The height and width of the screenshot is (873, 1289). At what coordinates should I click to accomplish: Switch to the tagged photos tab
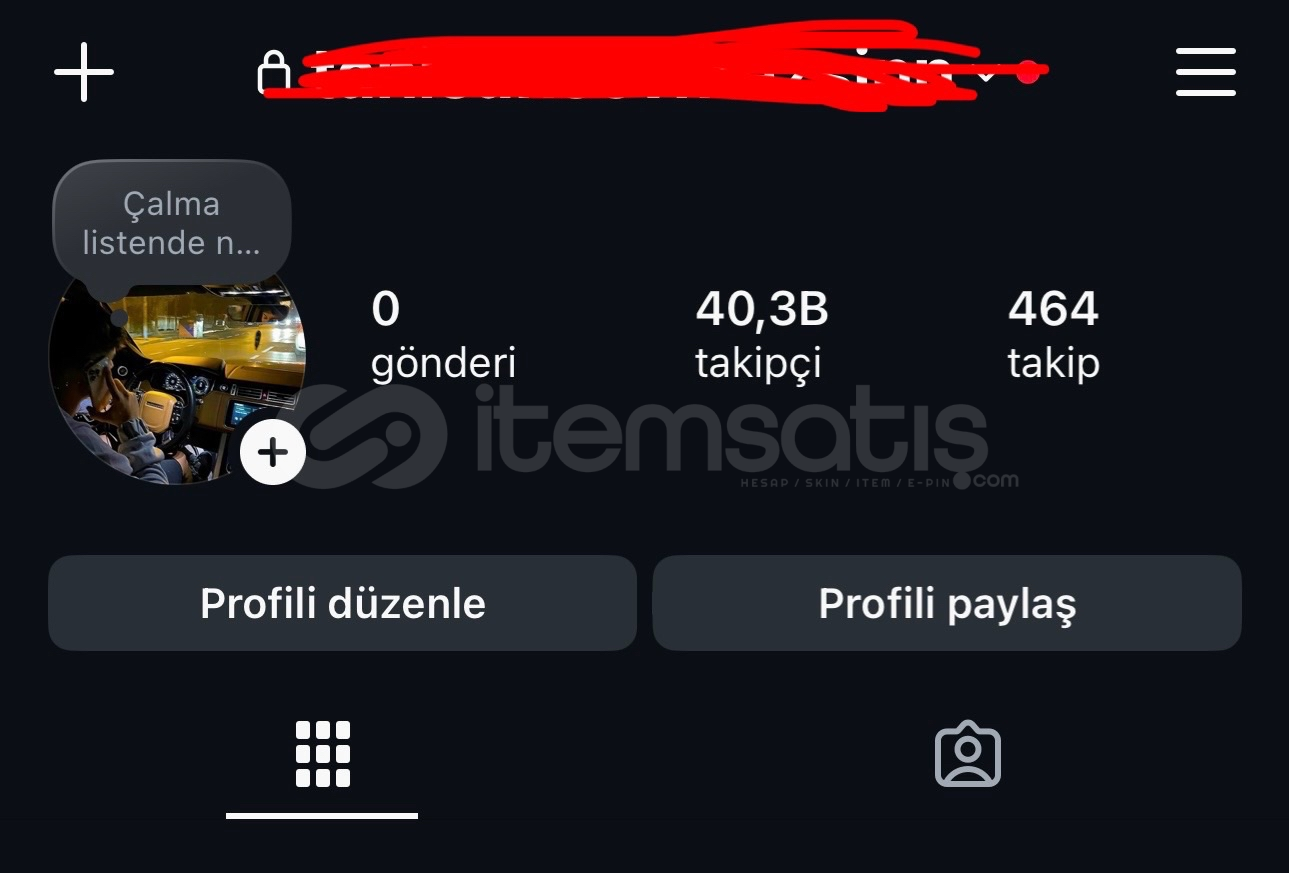coord(967,754)
